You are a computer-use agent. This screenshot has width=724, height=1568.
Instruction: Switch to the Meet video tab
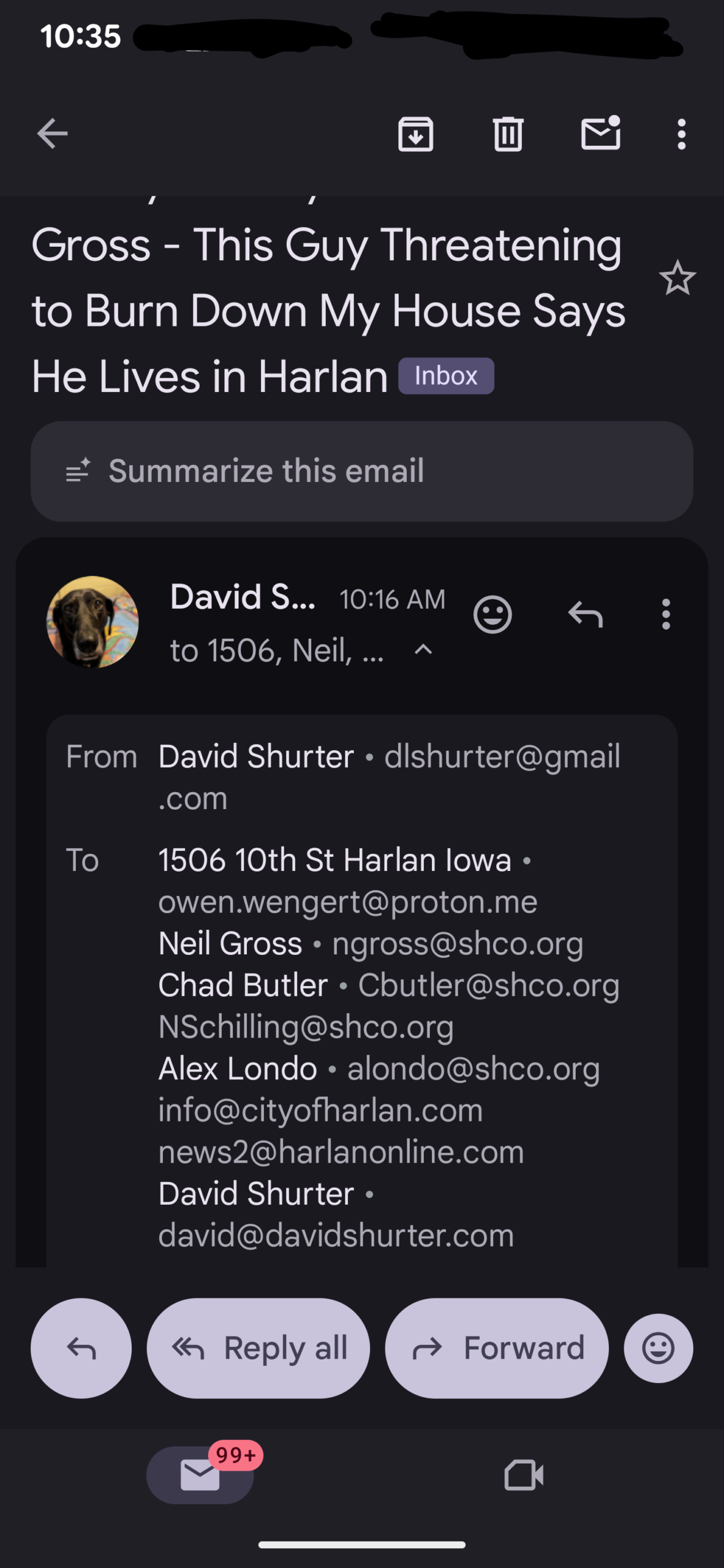[x=523, y=1474]
